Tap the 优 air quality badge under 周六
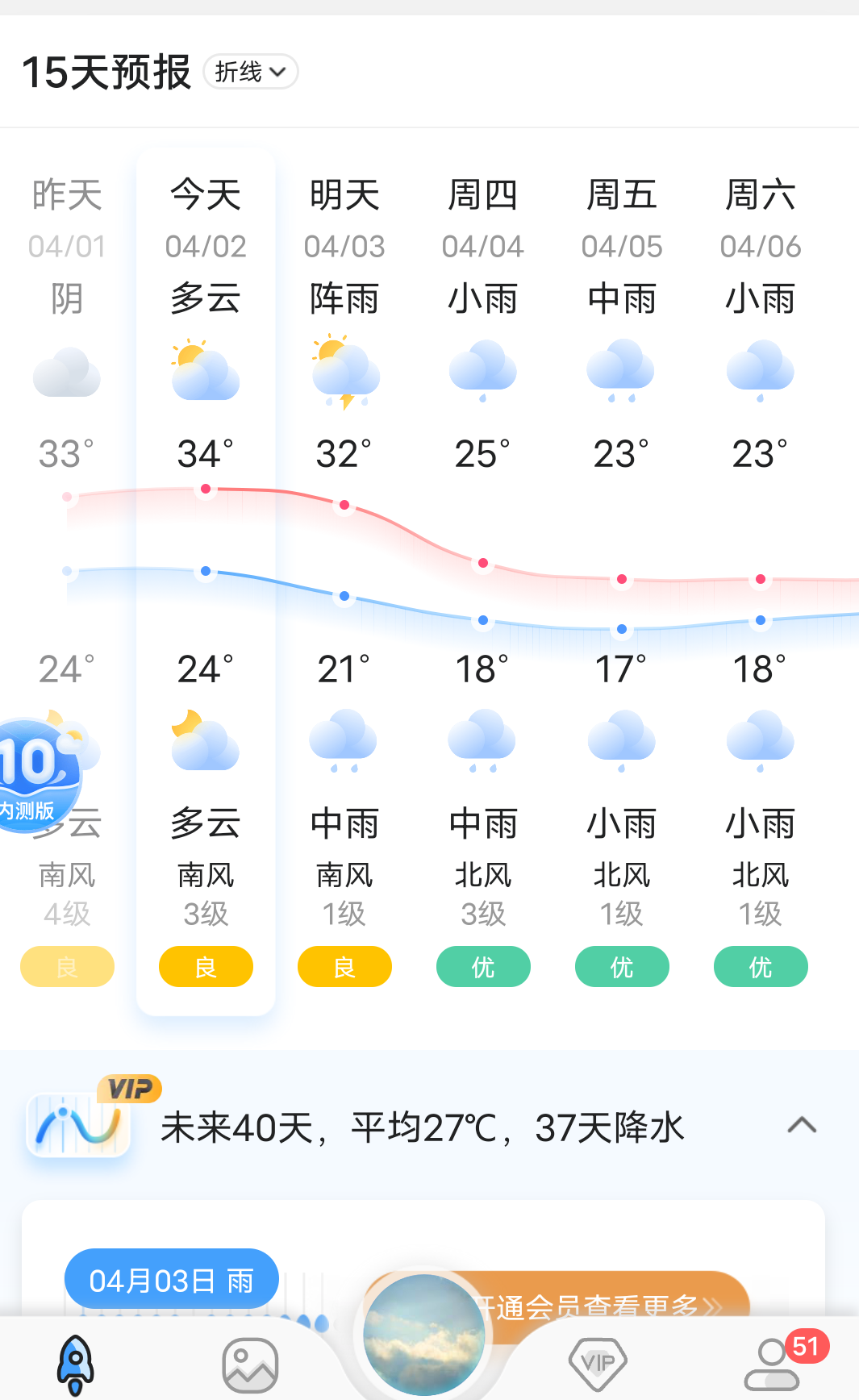The image size is (859, 1400). coord(759,966)
